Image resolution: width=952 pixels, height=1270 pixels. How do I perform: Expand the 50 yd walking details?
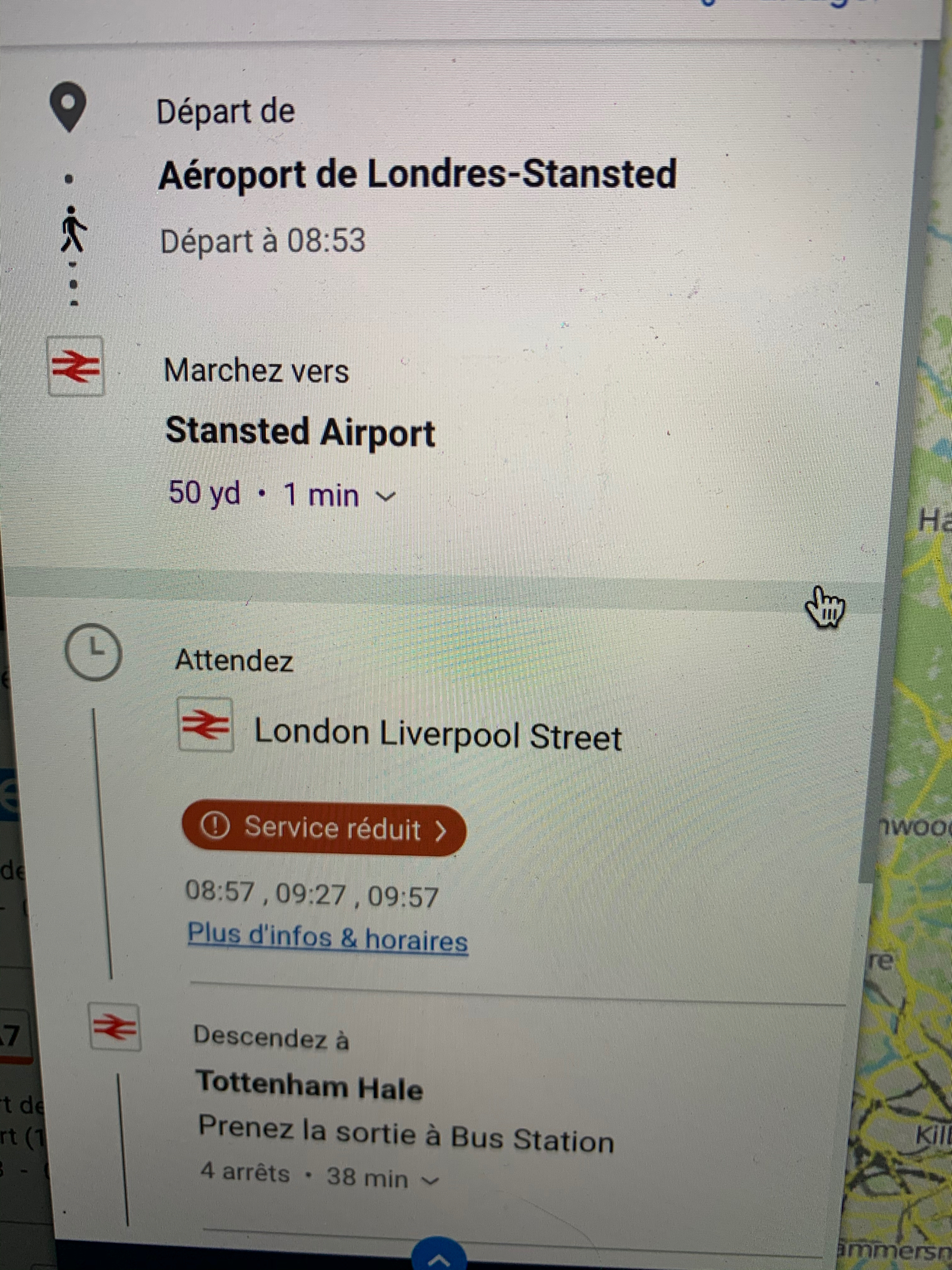386,497
